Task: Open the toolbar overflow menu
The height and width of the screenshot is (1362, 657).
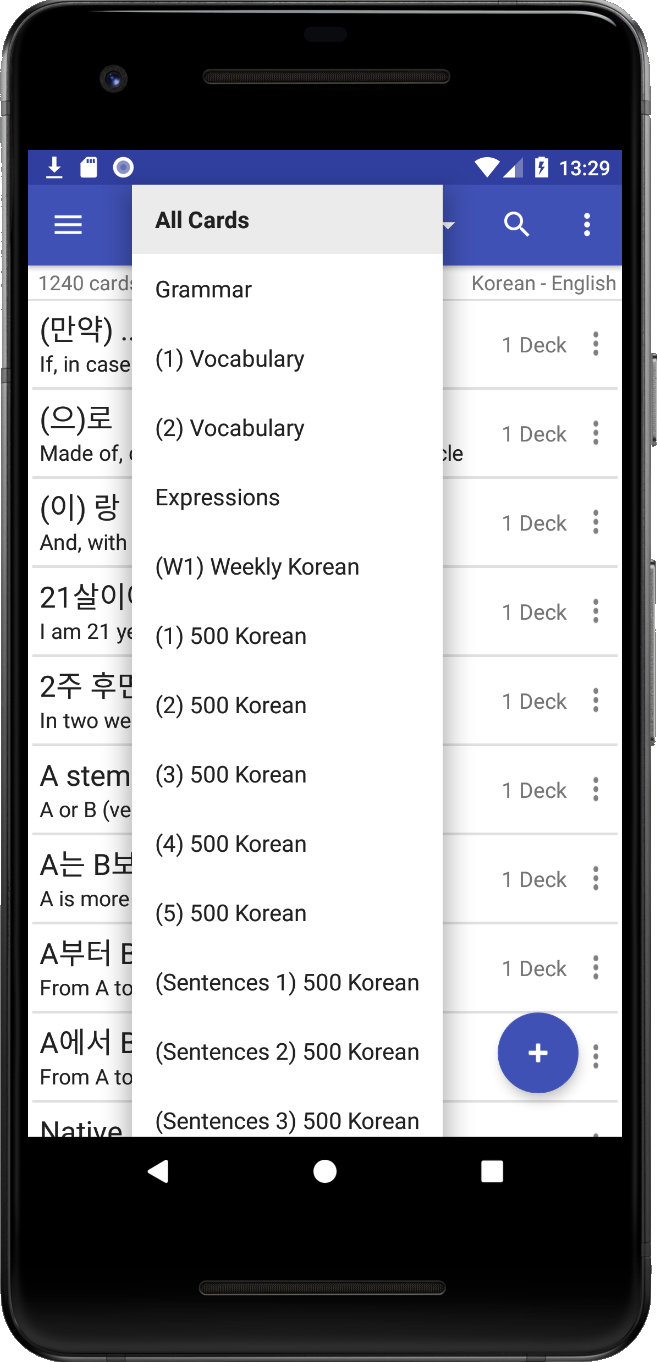Action: pyautogui.click(x=587, y=224)
